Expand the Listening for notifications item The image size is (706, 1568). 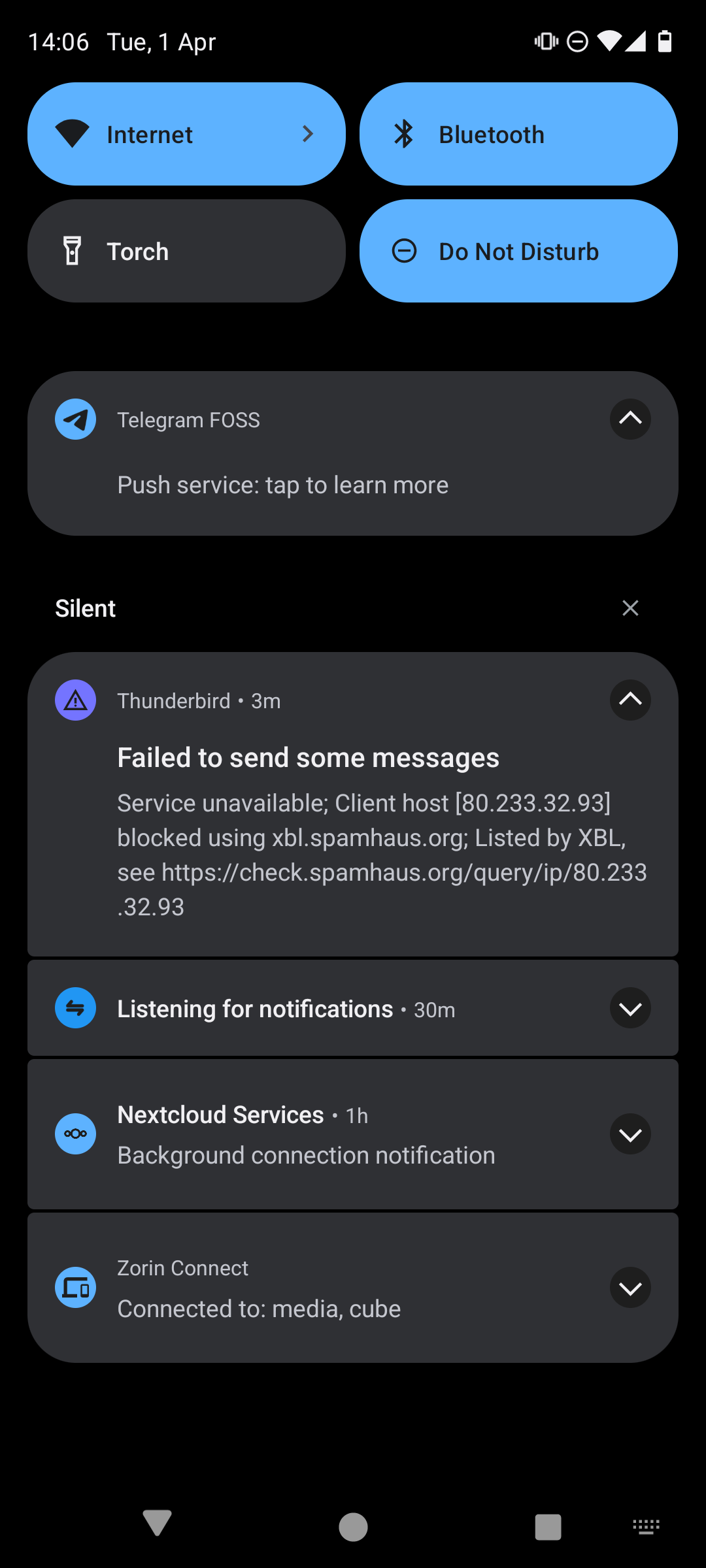630,1008
